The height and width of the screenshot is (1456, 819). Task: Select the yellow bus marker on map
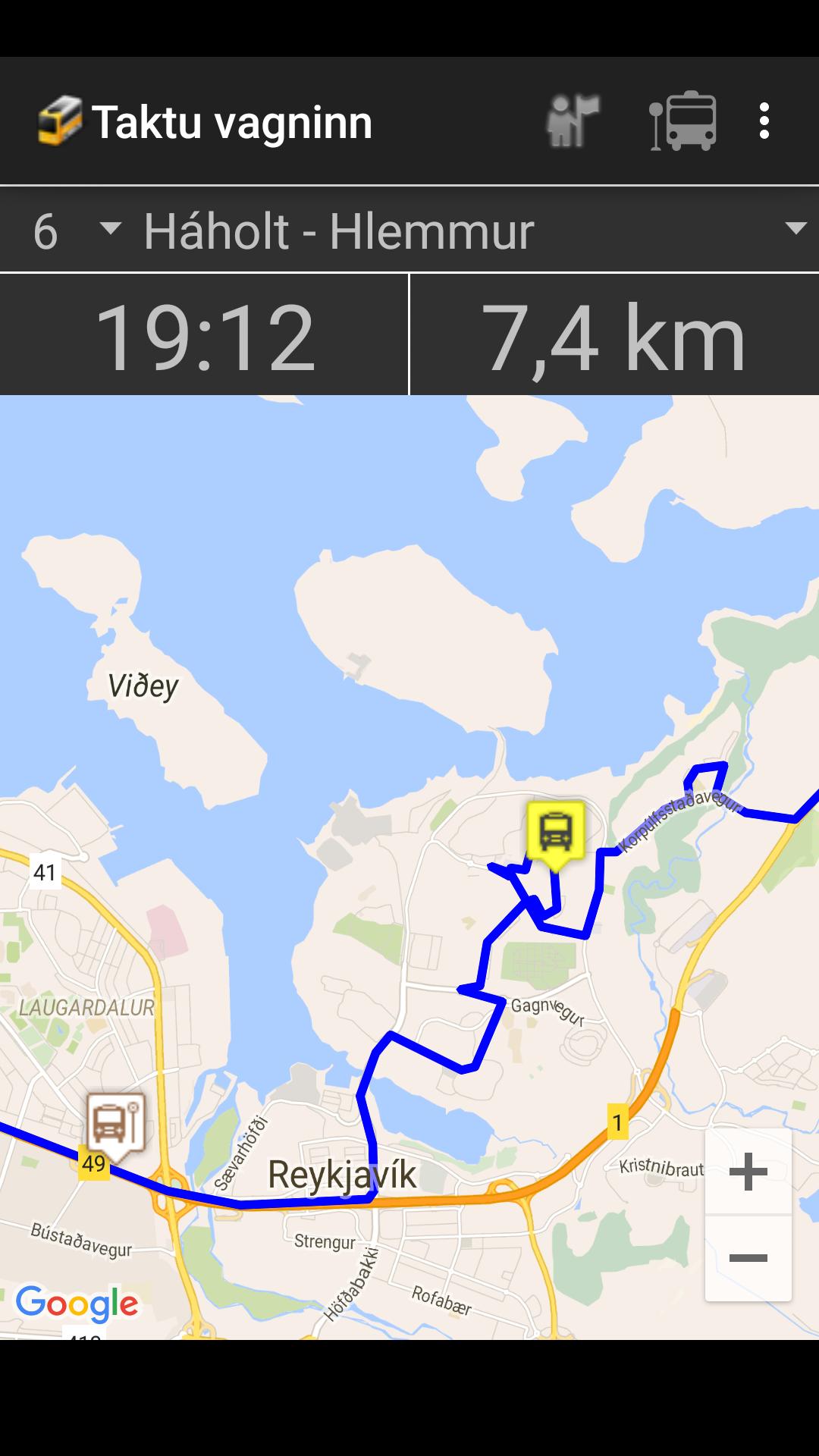coord(556,835)
